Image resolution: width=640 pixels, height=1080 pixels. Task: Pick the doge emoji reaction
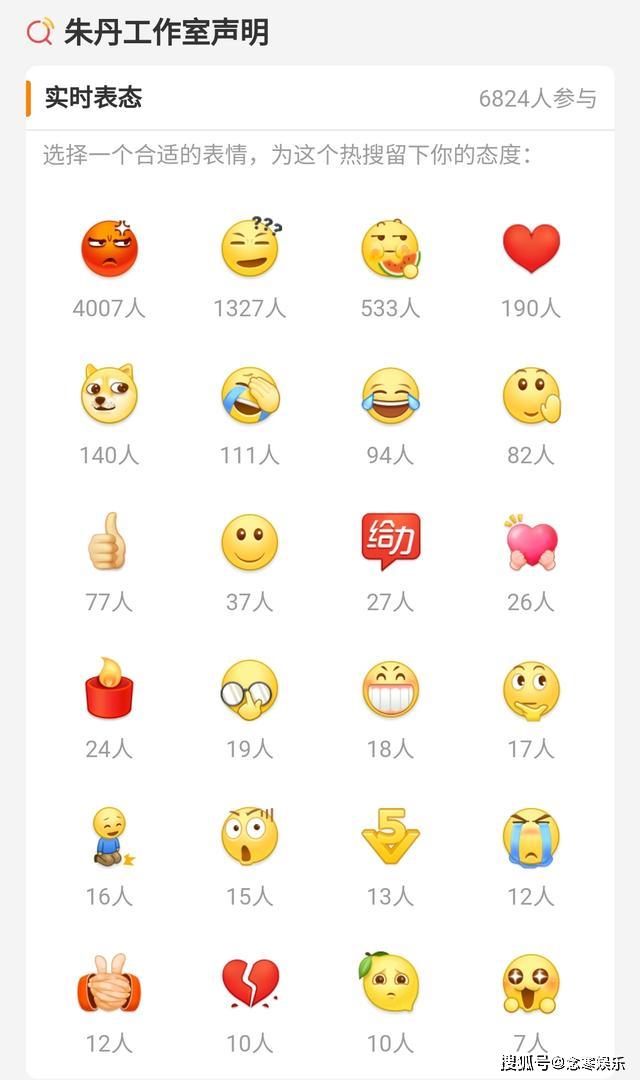tap(109, 394)
